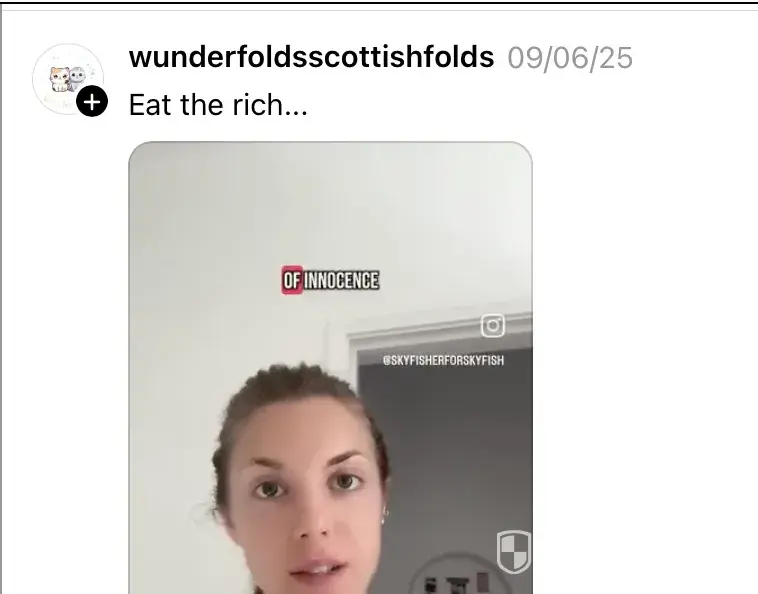Open wunderfoldsscottishfolds profile from the username
Screen dimensions: 758x594
click(311, 57)
